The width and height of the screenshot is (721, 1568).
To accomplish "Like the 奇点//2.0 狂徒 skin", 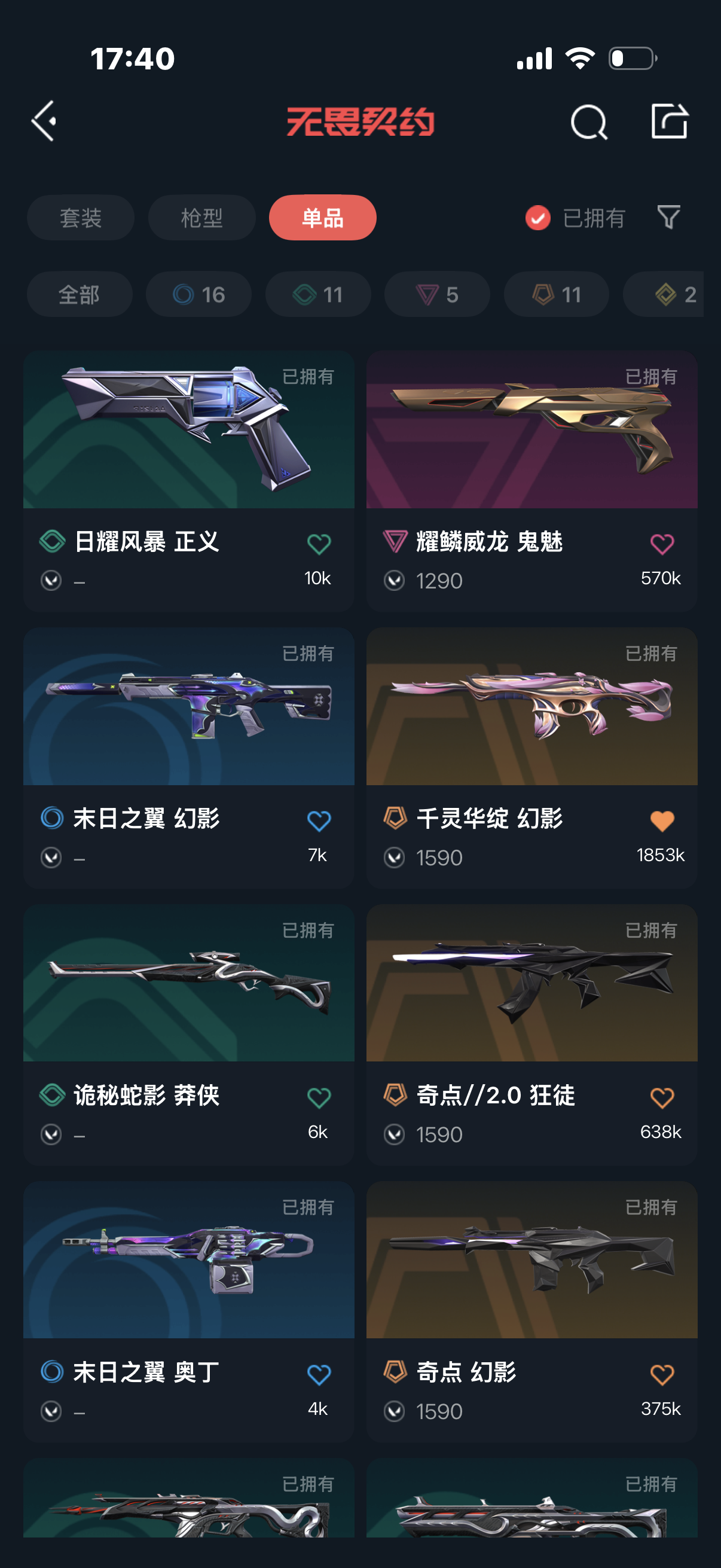I will point(662,1097).
